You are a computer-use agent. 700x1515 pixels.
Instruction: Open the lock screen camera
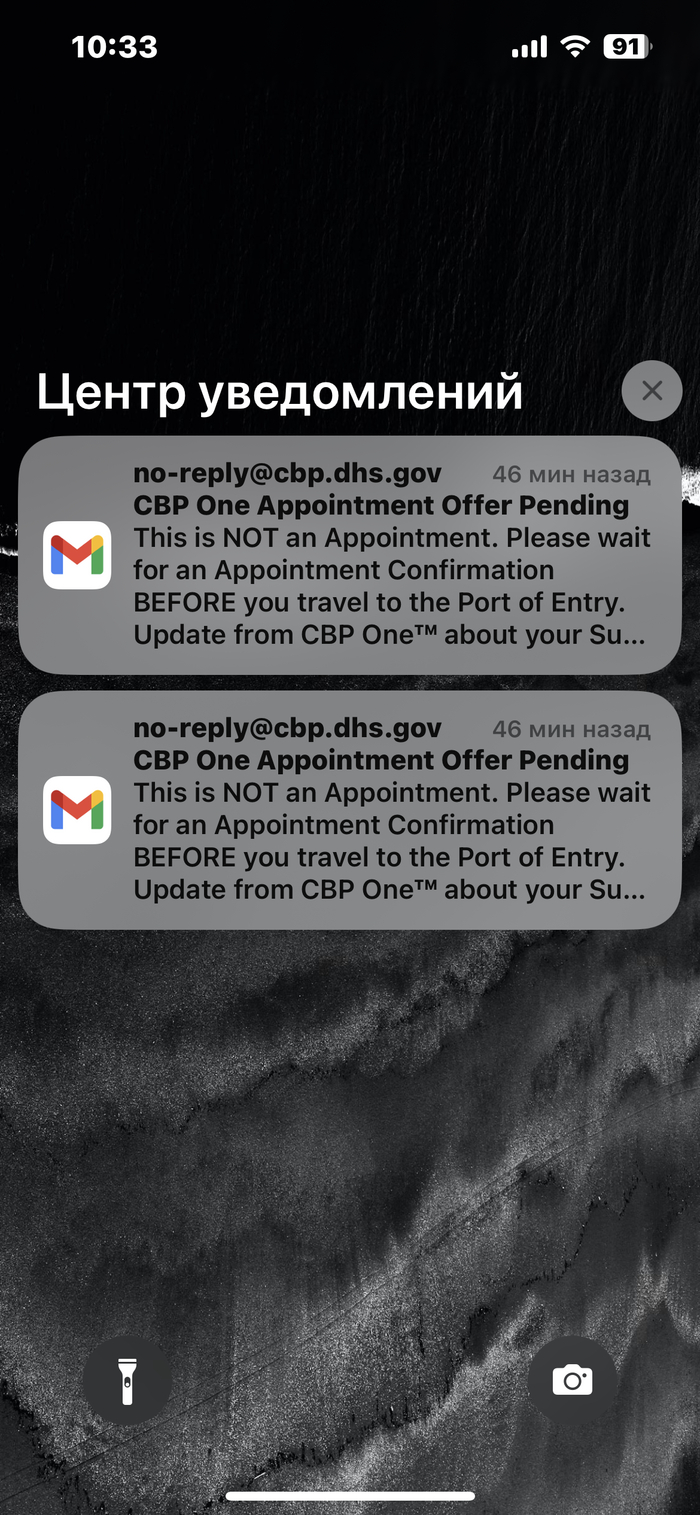click(572, 1381)
